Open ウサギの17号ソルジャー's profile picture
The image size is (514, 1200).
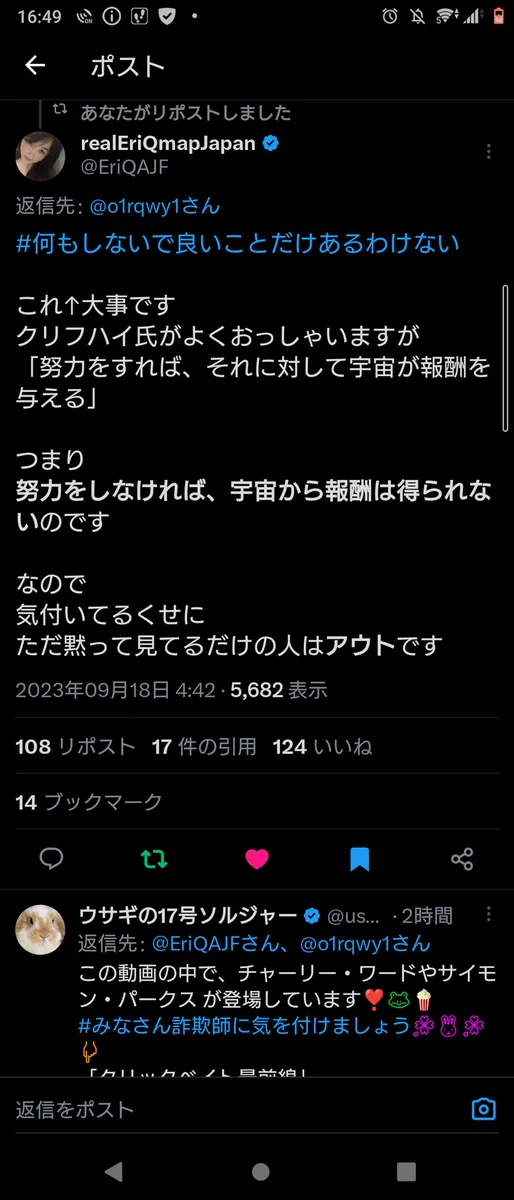click(x=41, y=930)
